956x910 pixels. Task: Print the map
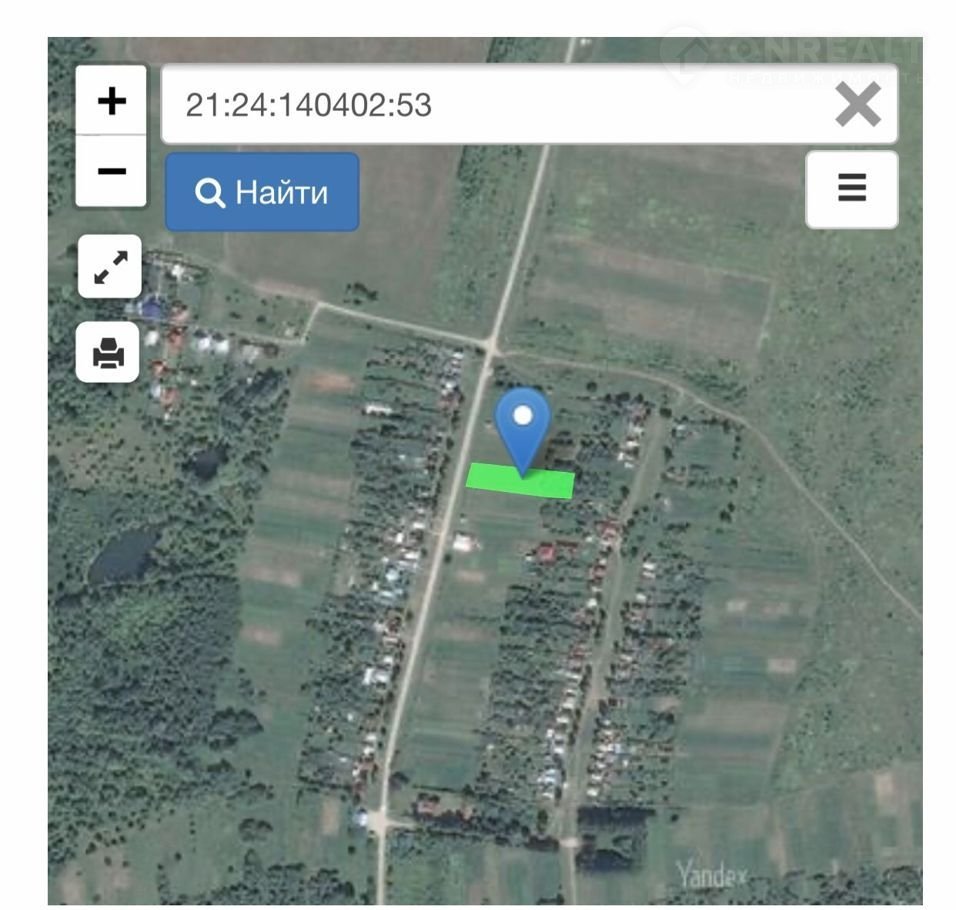109,352
